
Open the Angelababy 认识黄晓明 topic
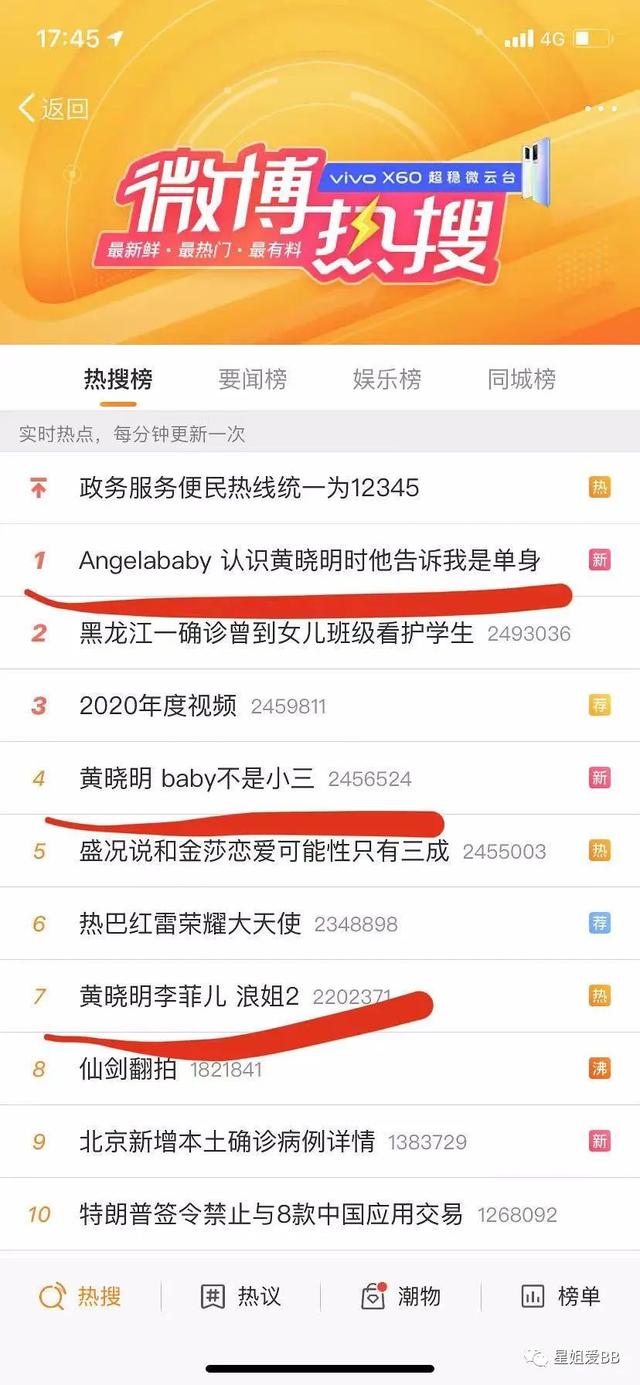coord(310,560)
